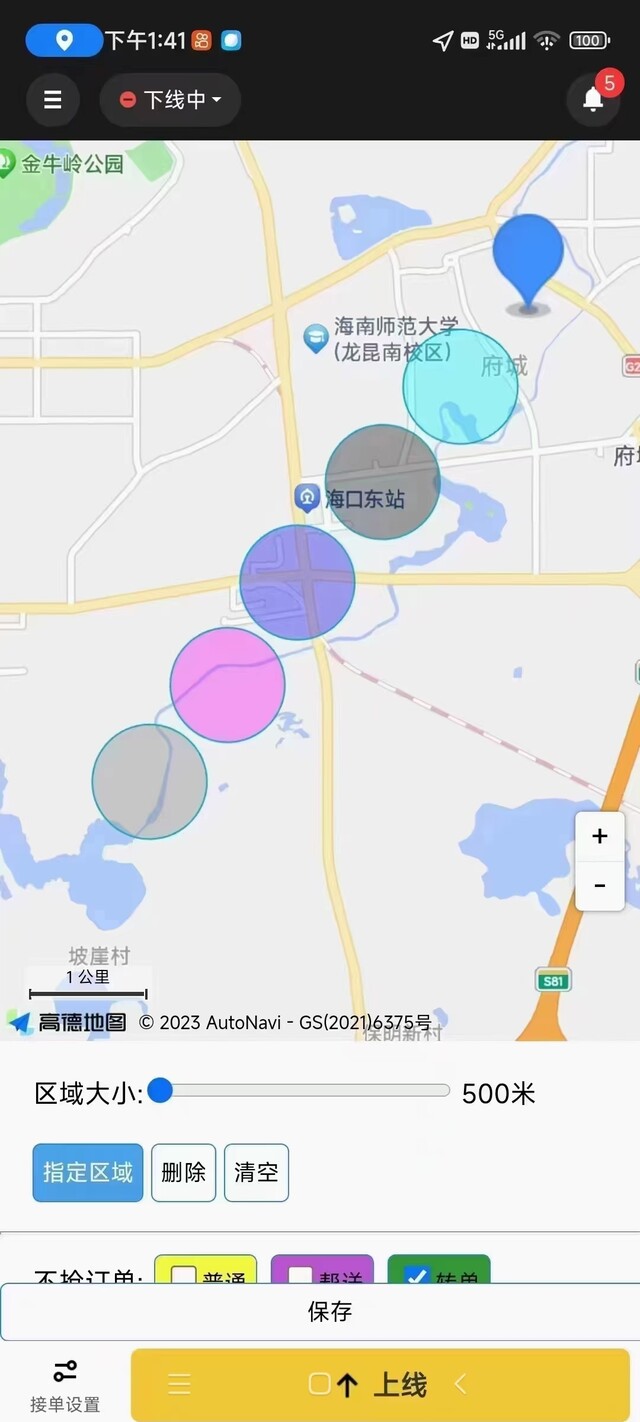Go online with 上线 button
Image resolution: width=640 pixels, height=1422 pixels.
click(x=380, y=1385)
